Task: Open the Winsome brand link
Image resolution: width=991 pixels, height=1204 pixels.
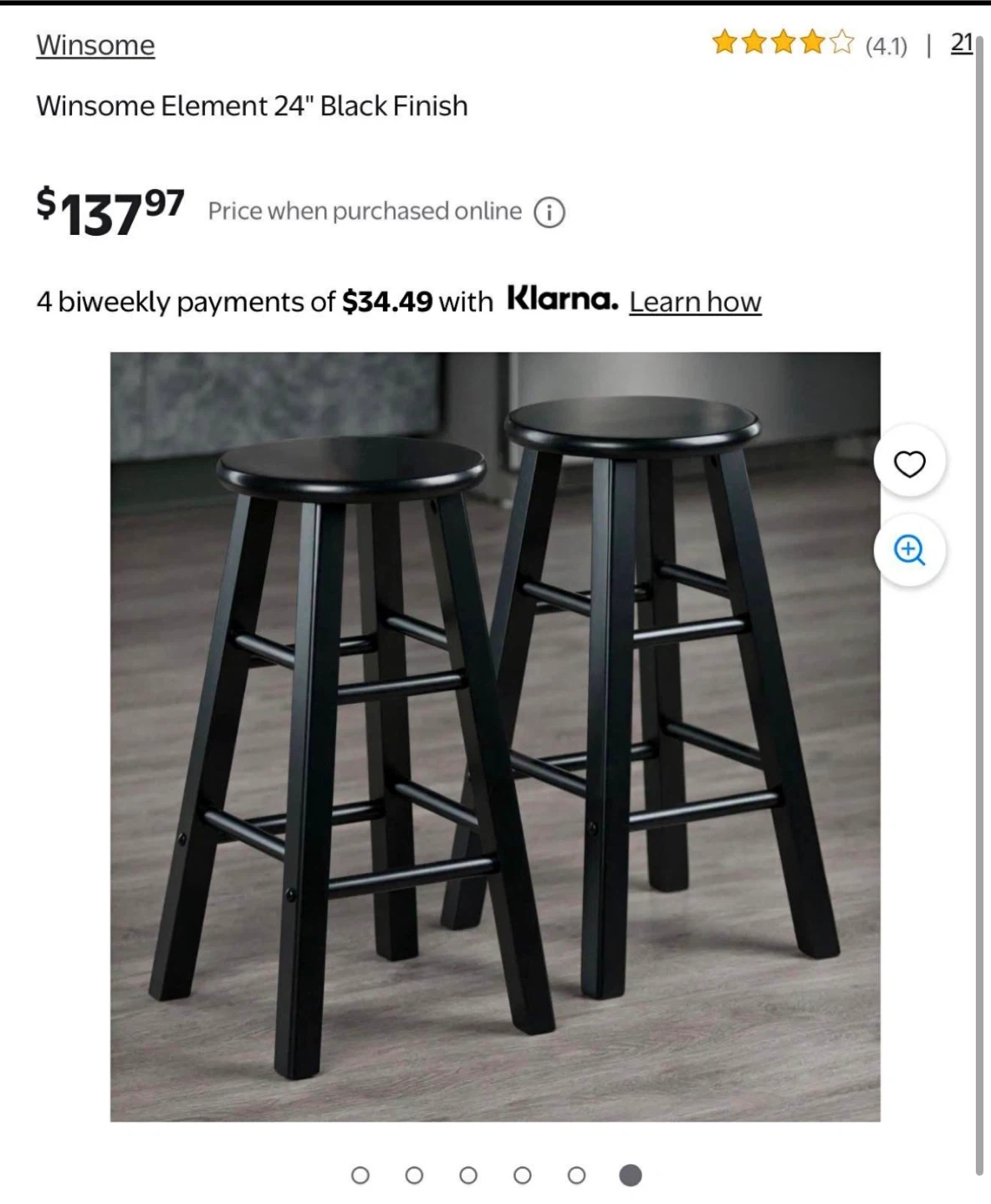Action: pyautogui.click(x=95, y=45)
